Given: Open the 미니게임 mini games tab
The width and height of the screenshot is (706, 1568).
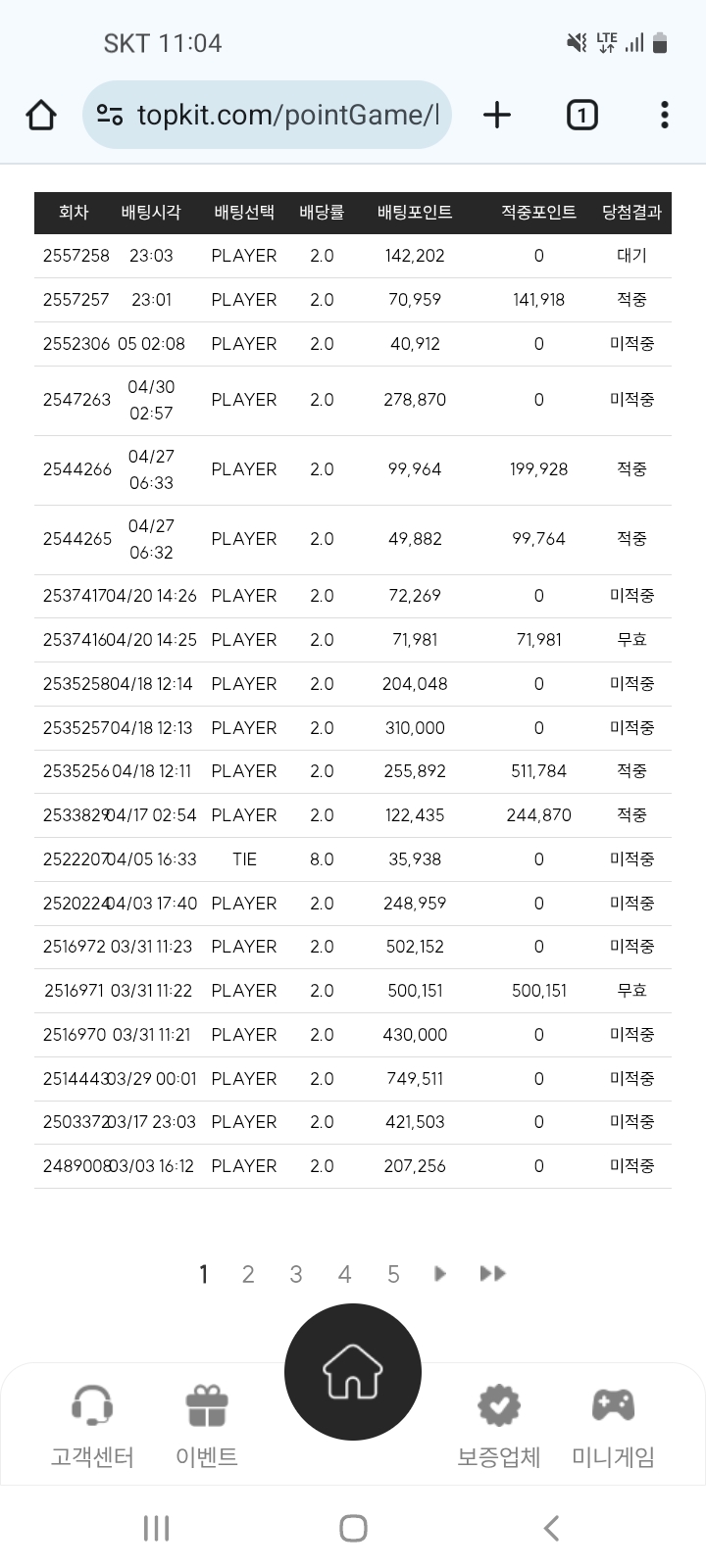Looking at the screenshot, I should pos(614,1426).
